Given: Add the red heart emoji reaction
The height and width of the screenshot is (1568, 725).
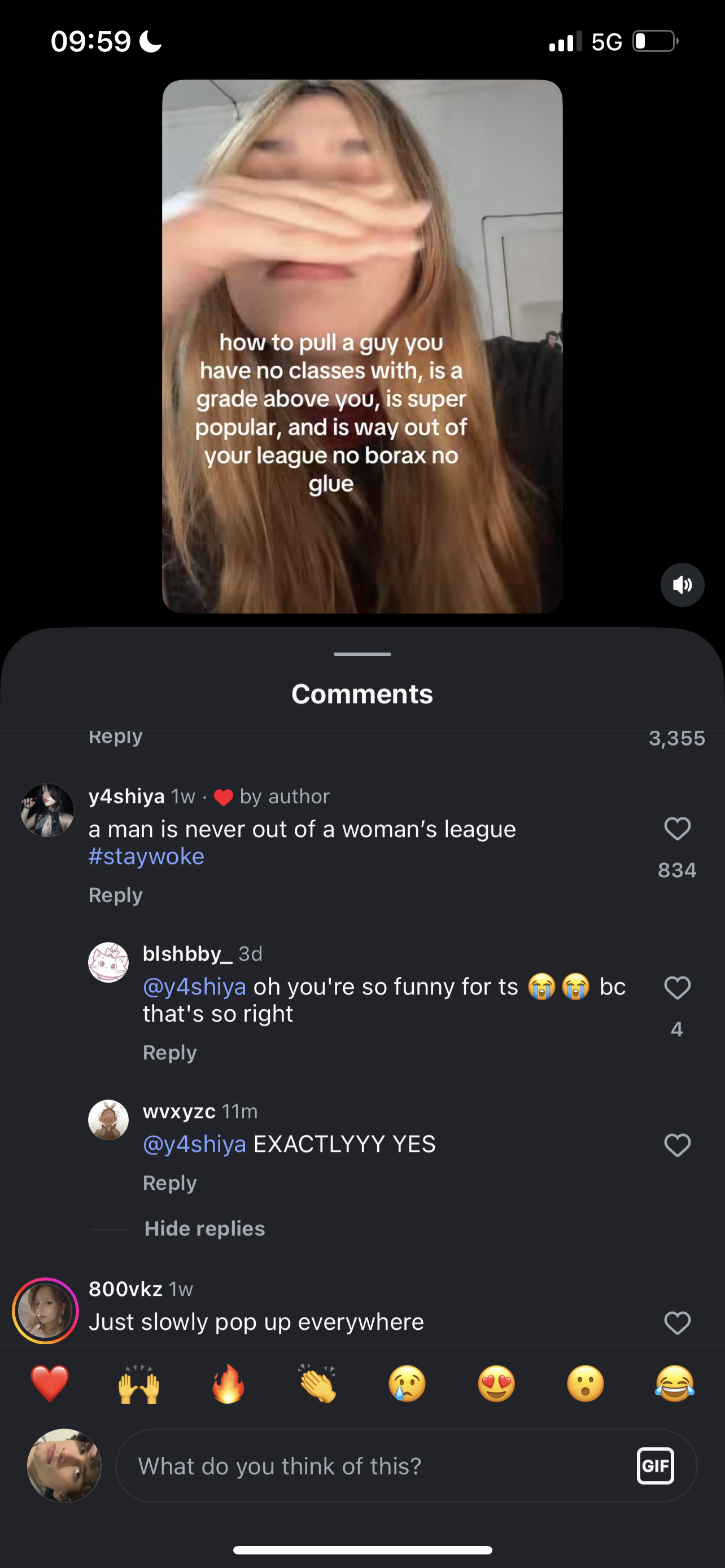Looking at the screenshot, I should tap(50, 1383).
